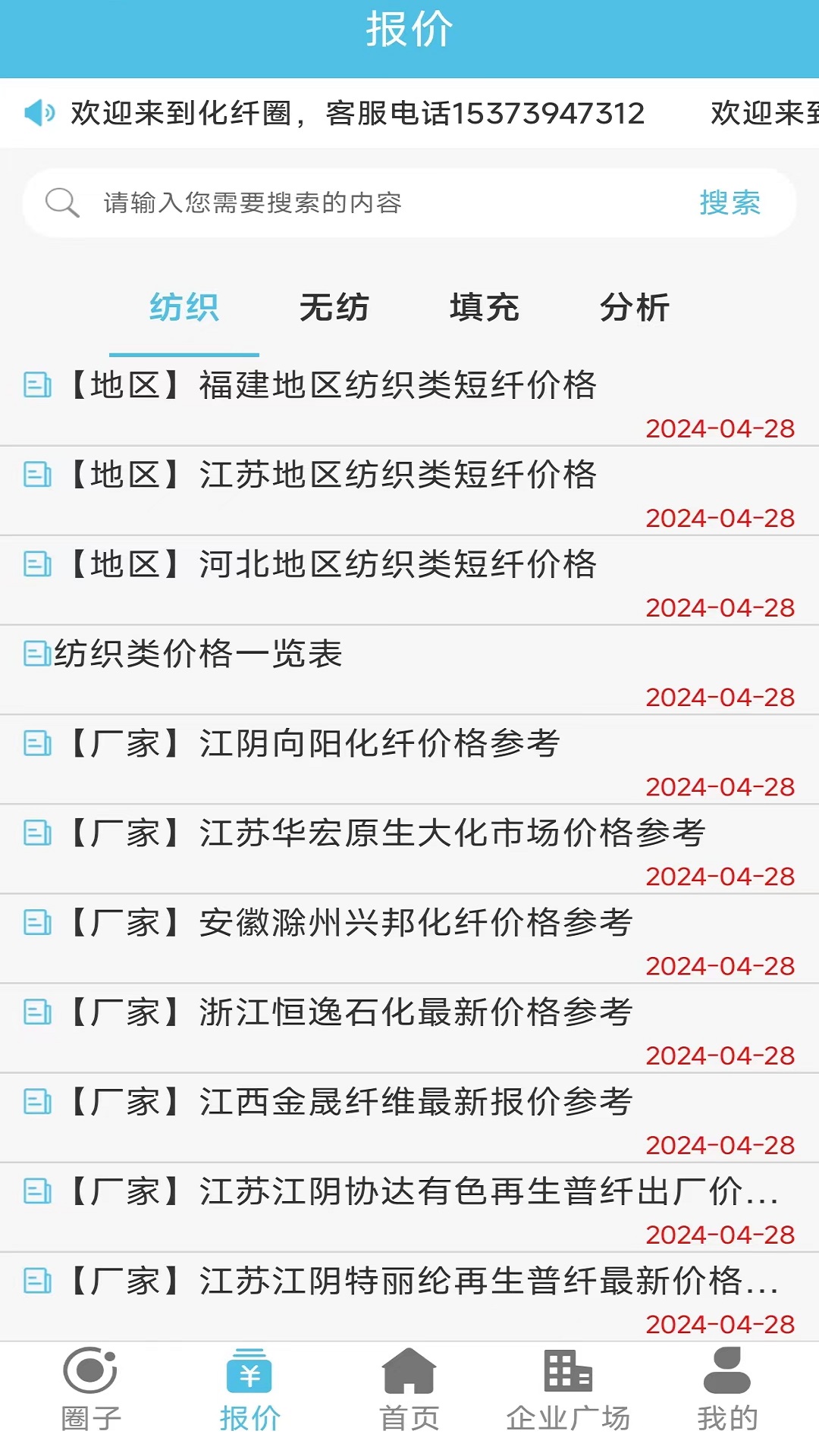Tap the document icon beside 浙江恒逸石化最新价格参考
This screenshot has width=819, height=1456.
coord(36,1013)
